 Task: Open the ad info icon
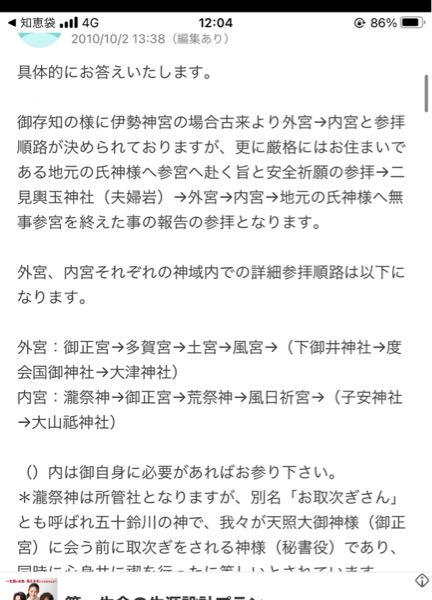tap(421, 580)
